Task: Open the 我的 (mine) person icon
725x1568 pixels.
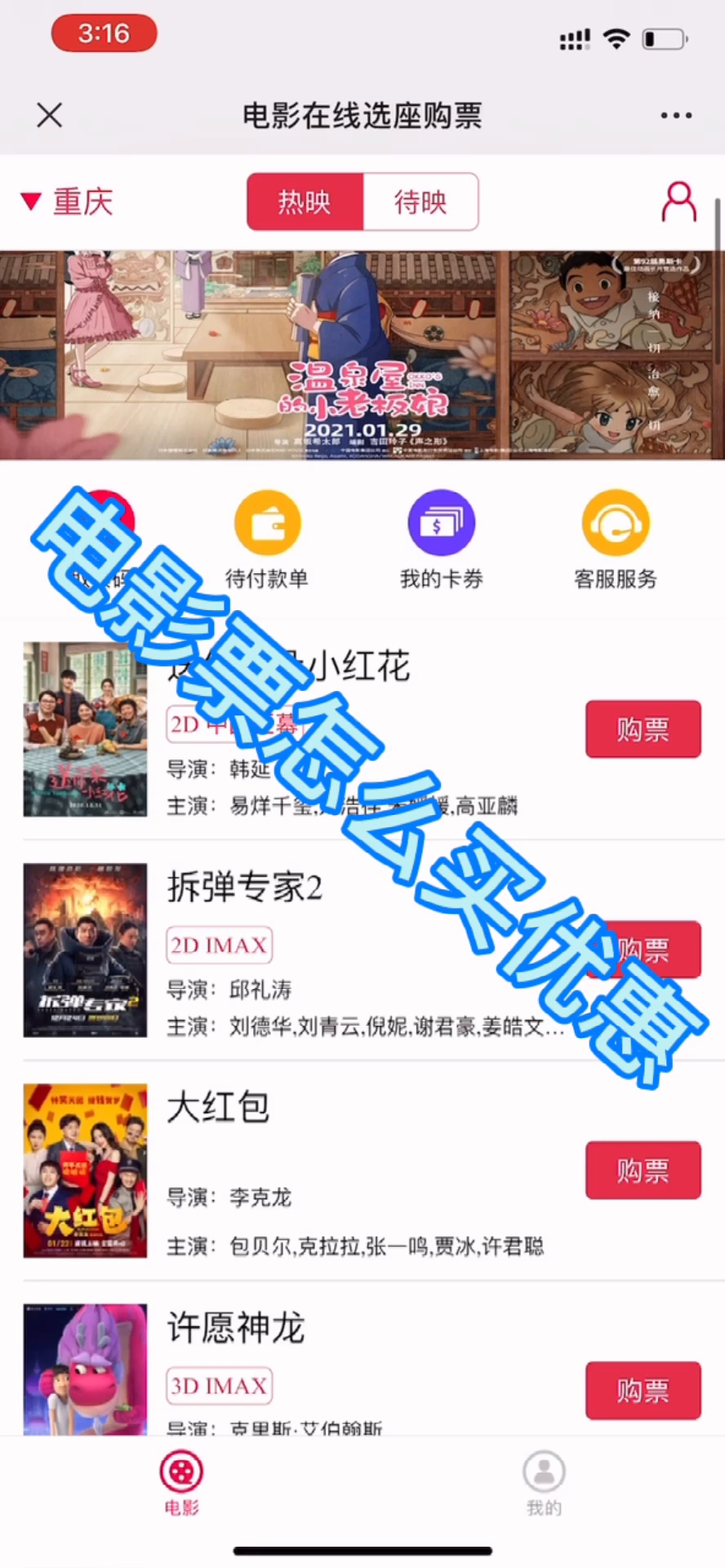Action: [543, 1472]
